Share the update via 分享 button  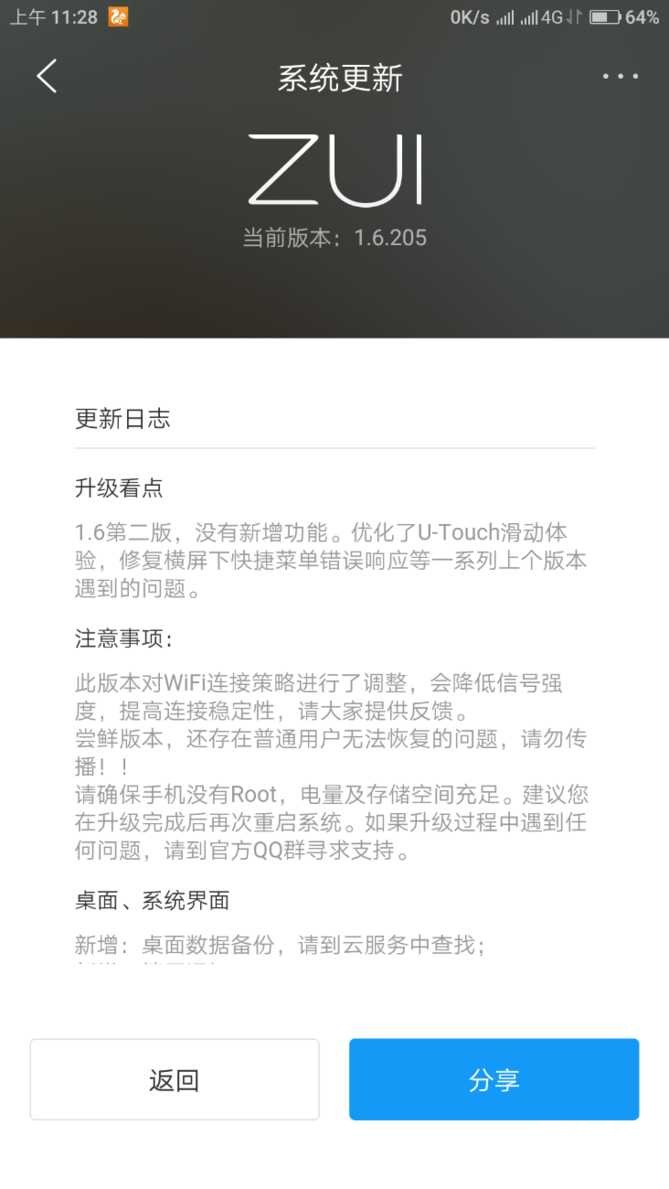coord(494,1079)
